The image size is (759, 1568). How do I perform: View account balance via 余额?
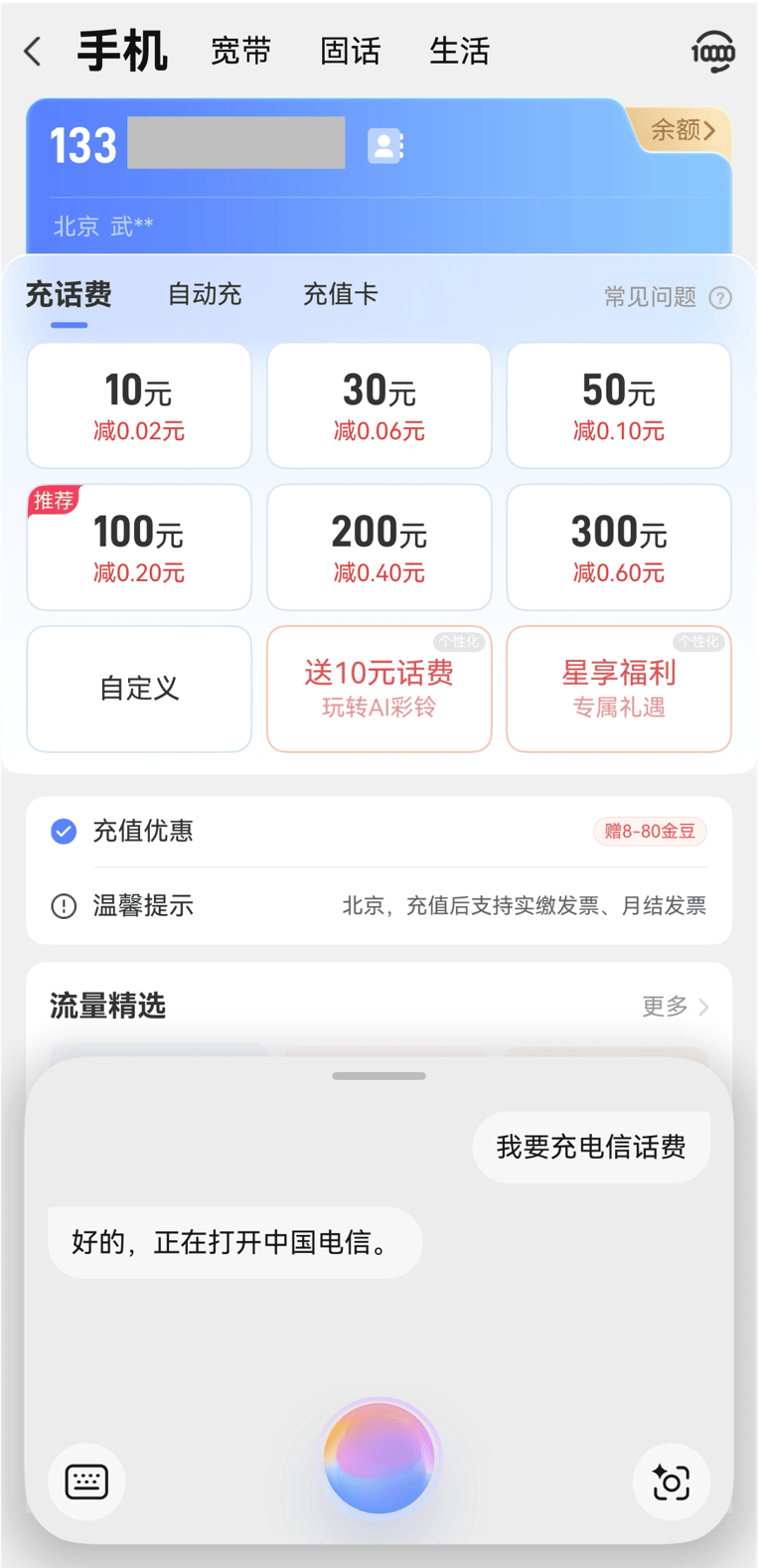tap(683, 130)
